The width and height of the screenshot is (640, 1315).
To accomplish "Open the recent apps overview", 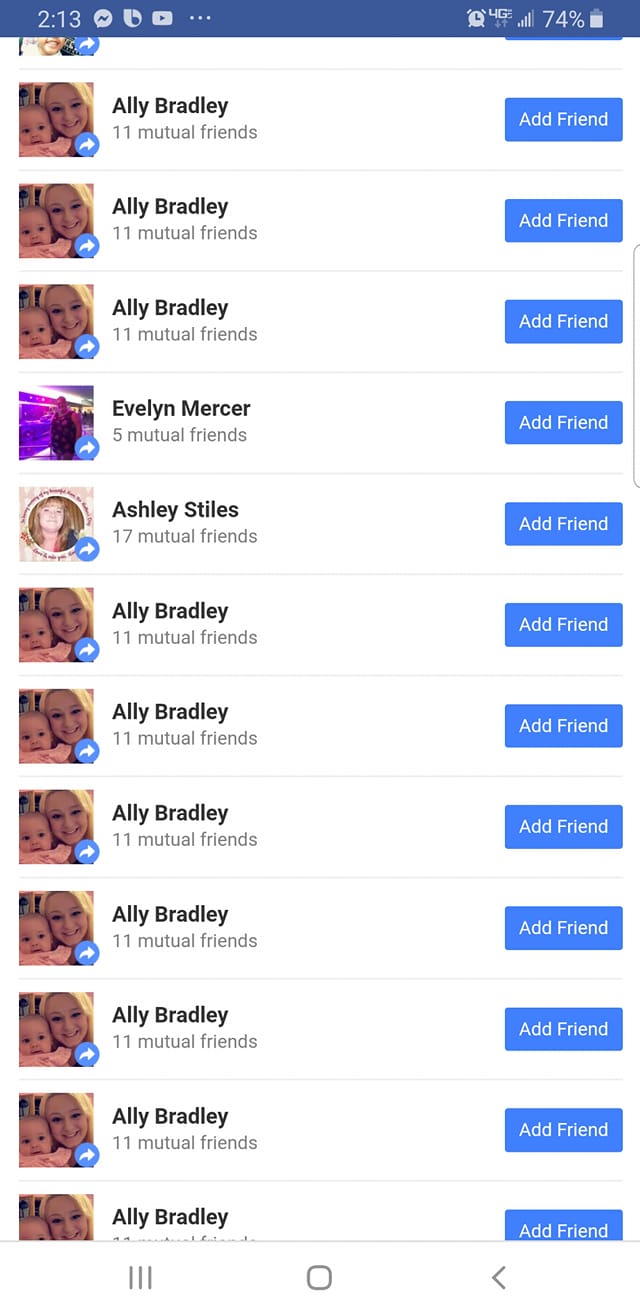I will click(x=140, y=1277).
